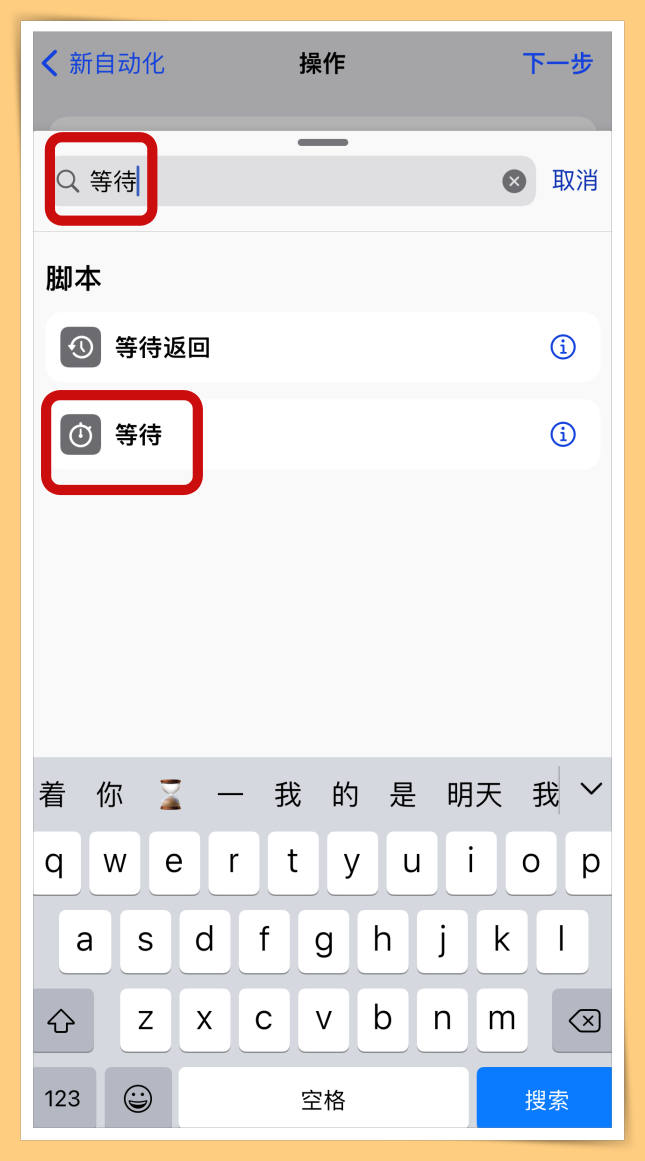Tap the shift key

pos(62,1021)
